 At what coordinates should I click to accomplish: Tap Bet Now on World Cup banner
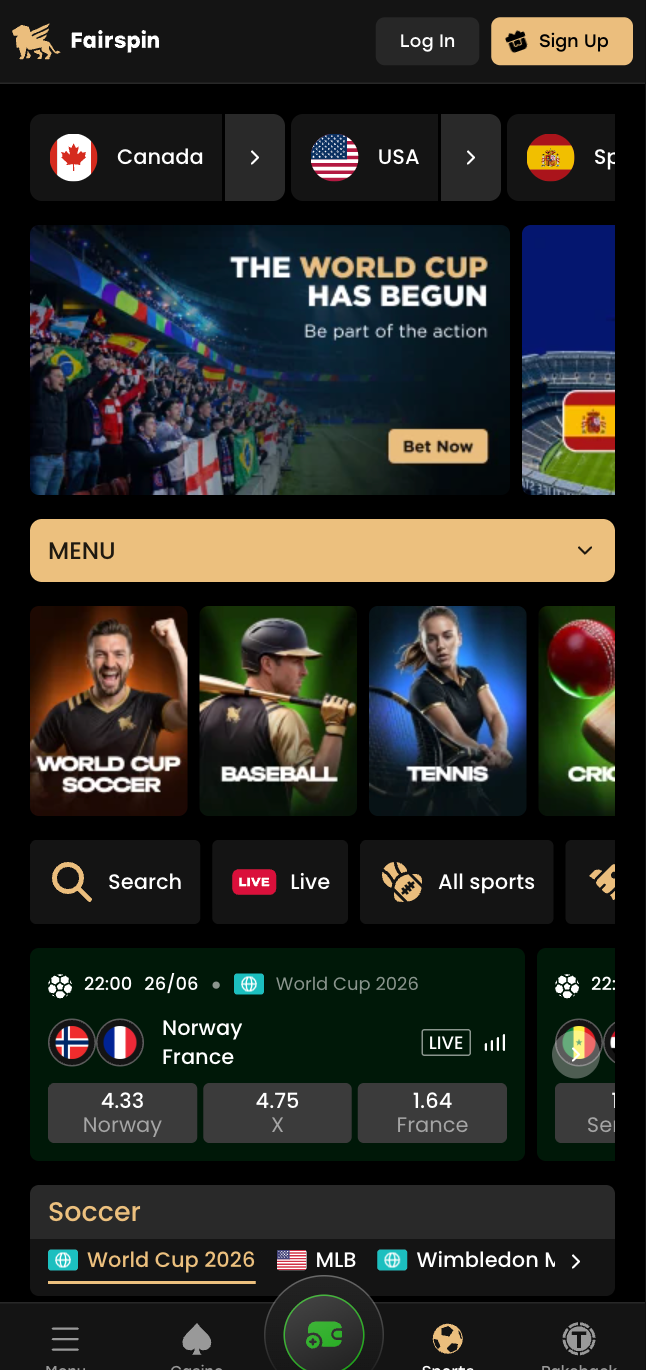click(x=438, y=446)
